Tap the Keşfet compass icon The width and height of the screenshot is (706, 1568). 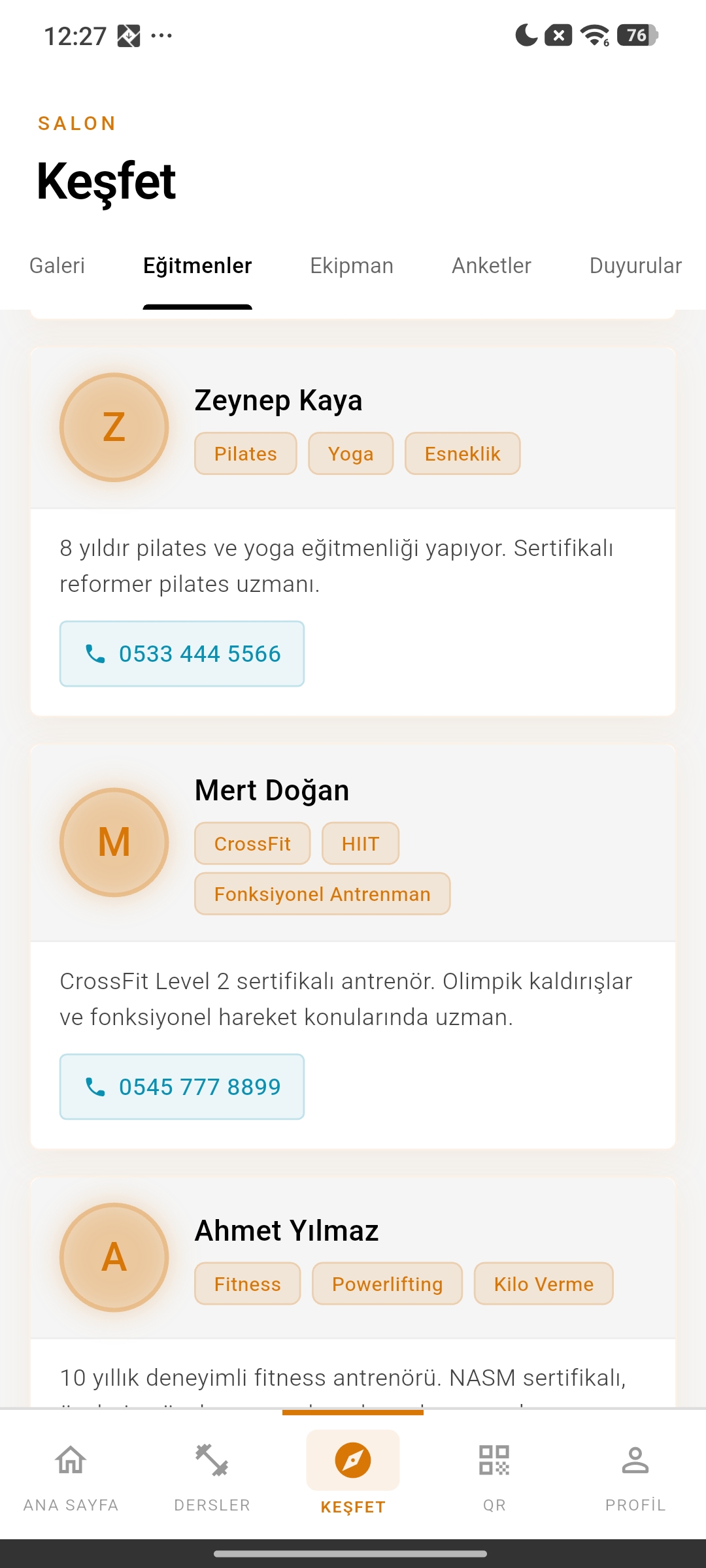352,1458
